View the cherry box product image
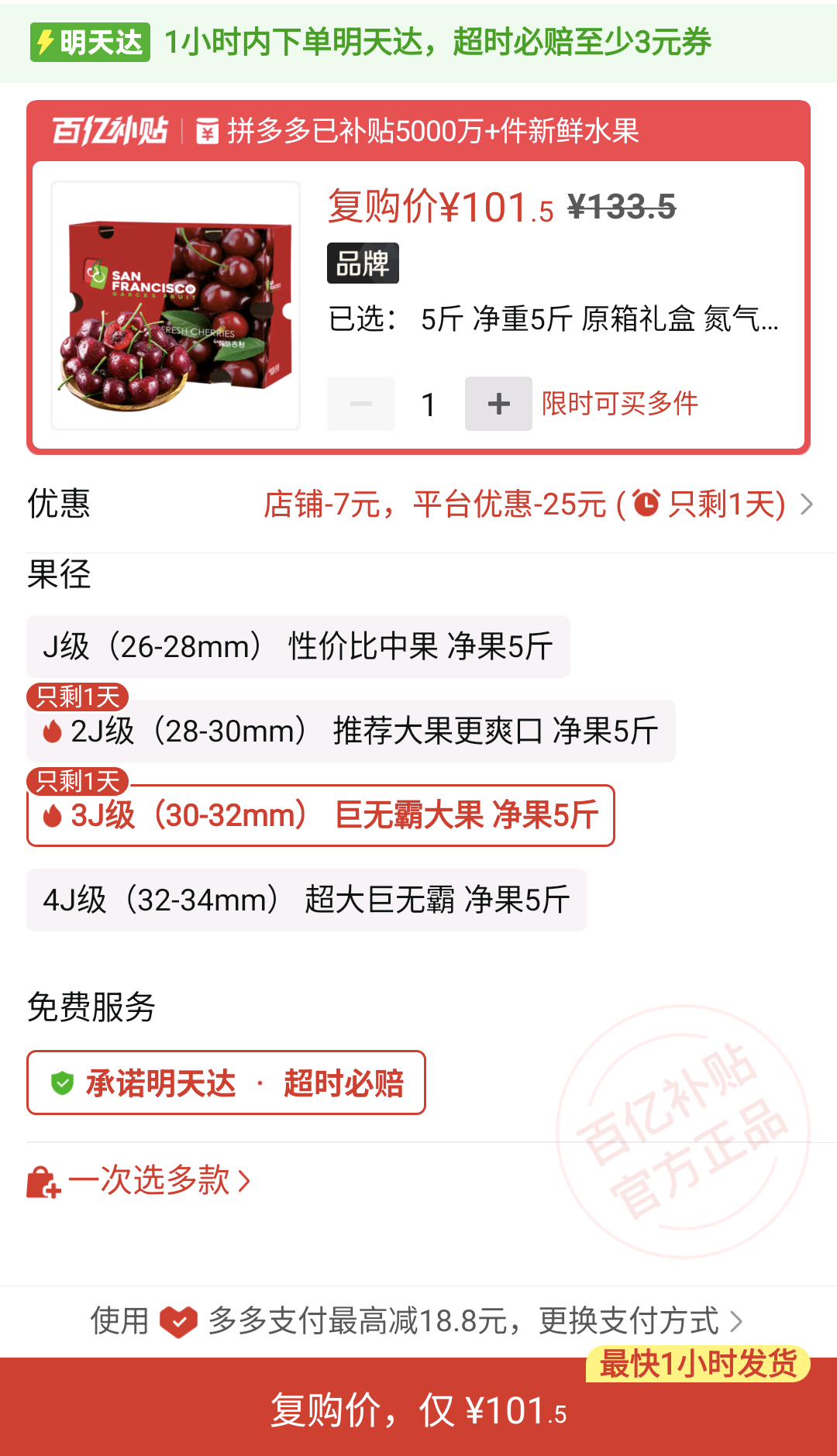This screenshot has width=837, height=1456. (x=176, y=305)
